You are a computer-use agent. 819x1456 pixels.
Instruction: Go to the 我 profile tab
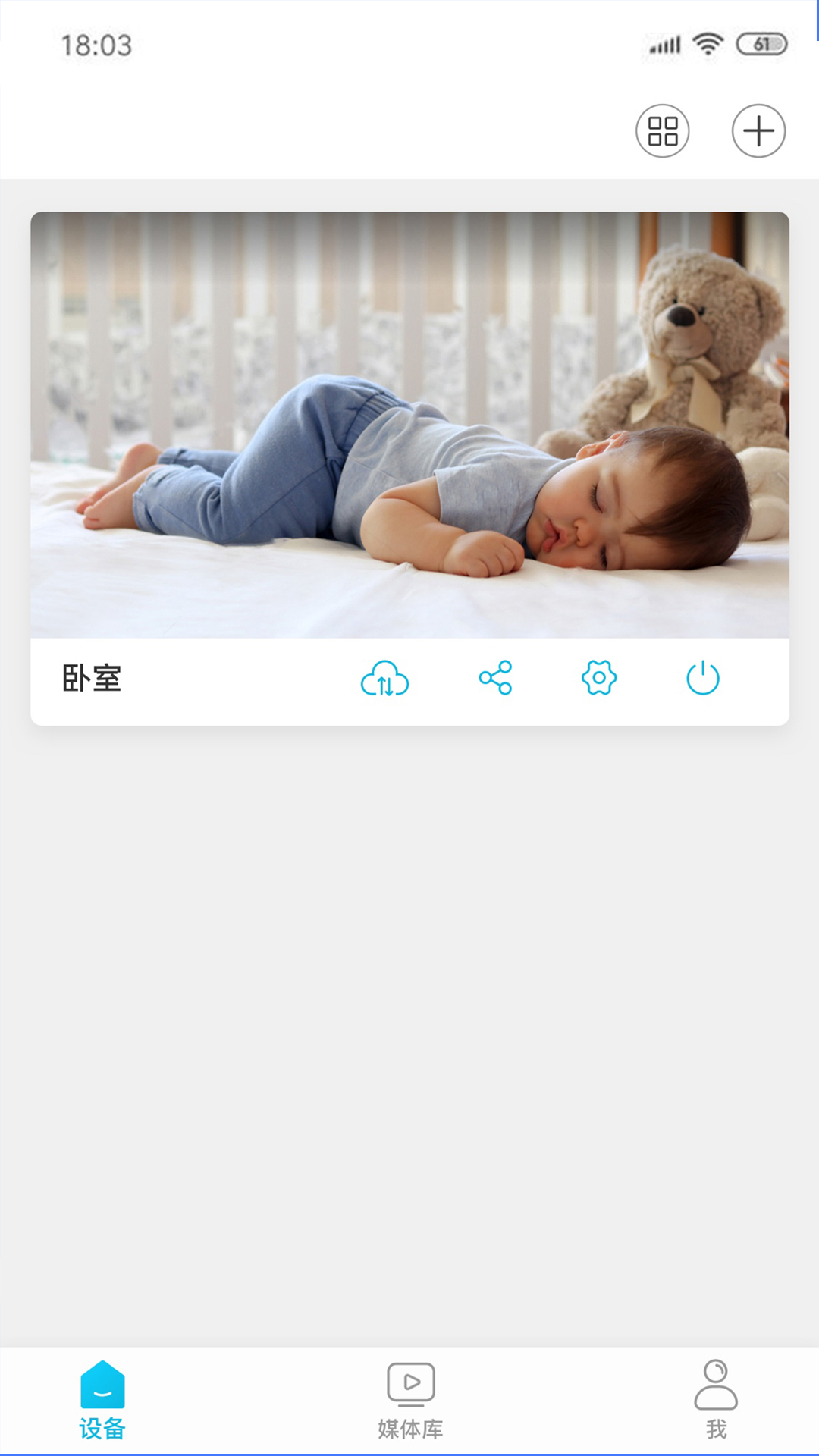716,1400
